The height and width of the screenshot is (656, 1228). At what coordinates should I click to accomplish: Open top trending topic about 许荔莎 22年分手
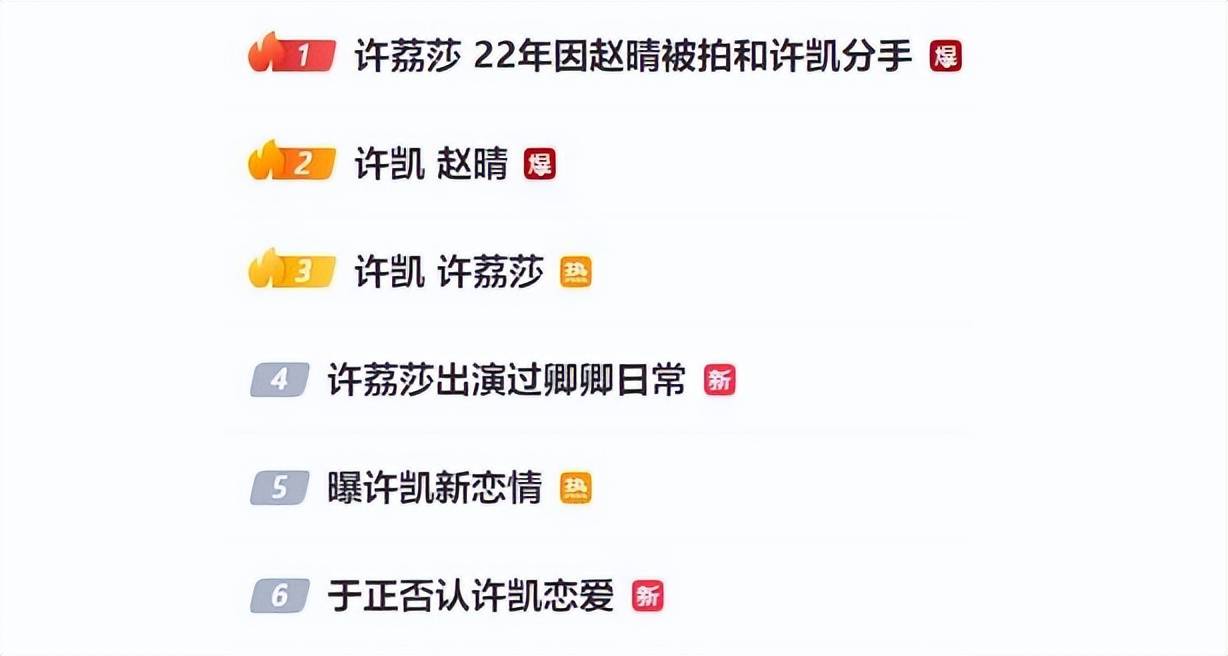tap(633, 57)
